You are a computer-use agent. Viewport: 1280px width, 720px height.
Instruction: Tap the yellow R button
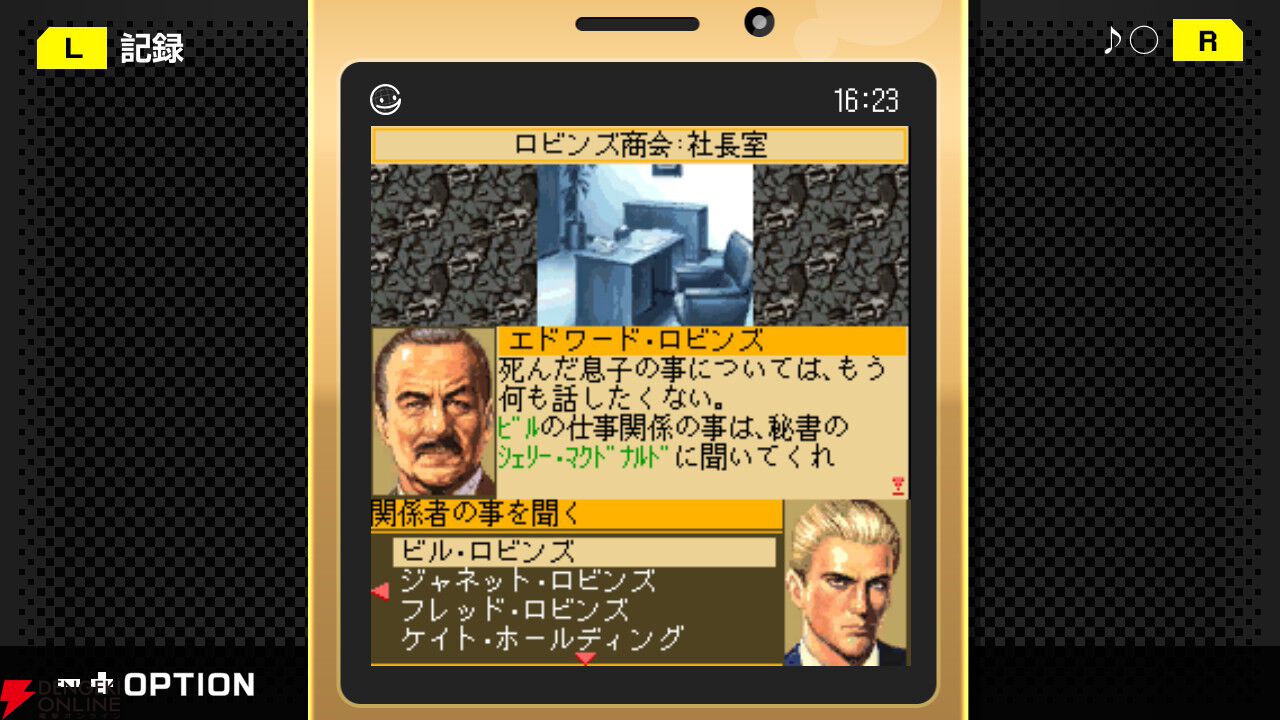click(x=1207, y=41)
